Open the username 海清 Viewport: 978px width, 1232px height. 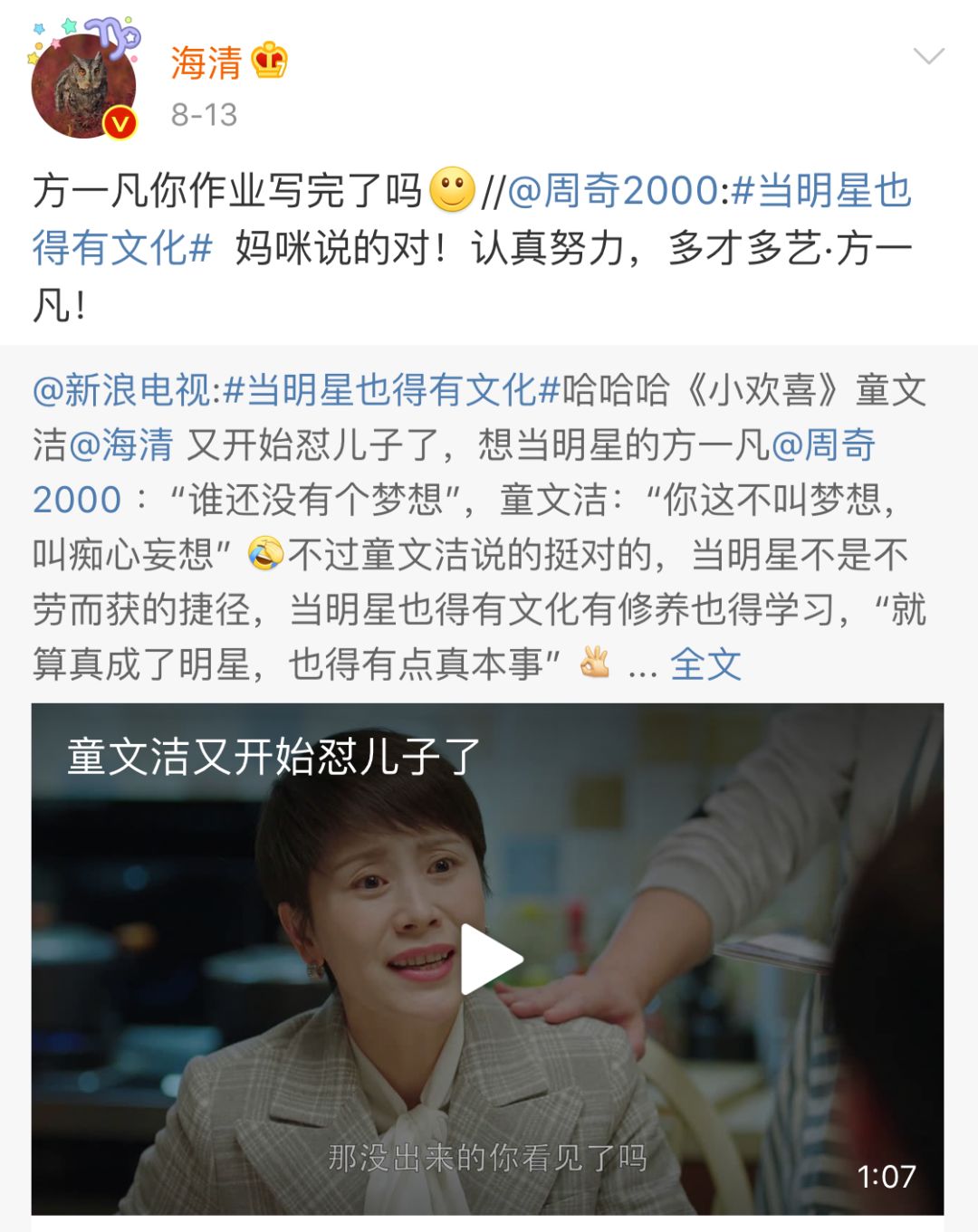[x=206, y=62]
